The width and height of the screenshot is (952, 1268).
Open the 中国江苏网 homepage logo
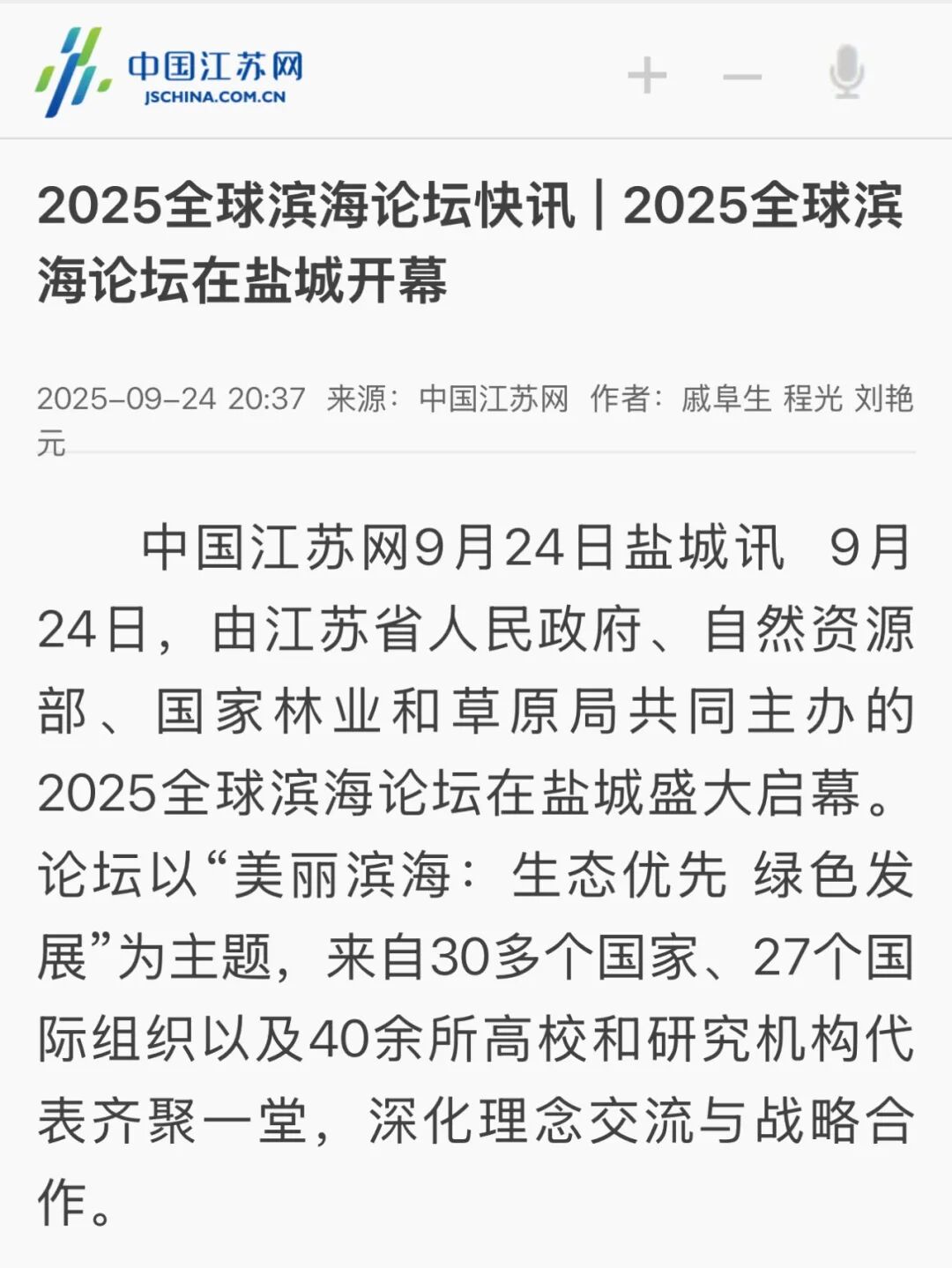click(x=169, y=72)
